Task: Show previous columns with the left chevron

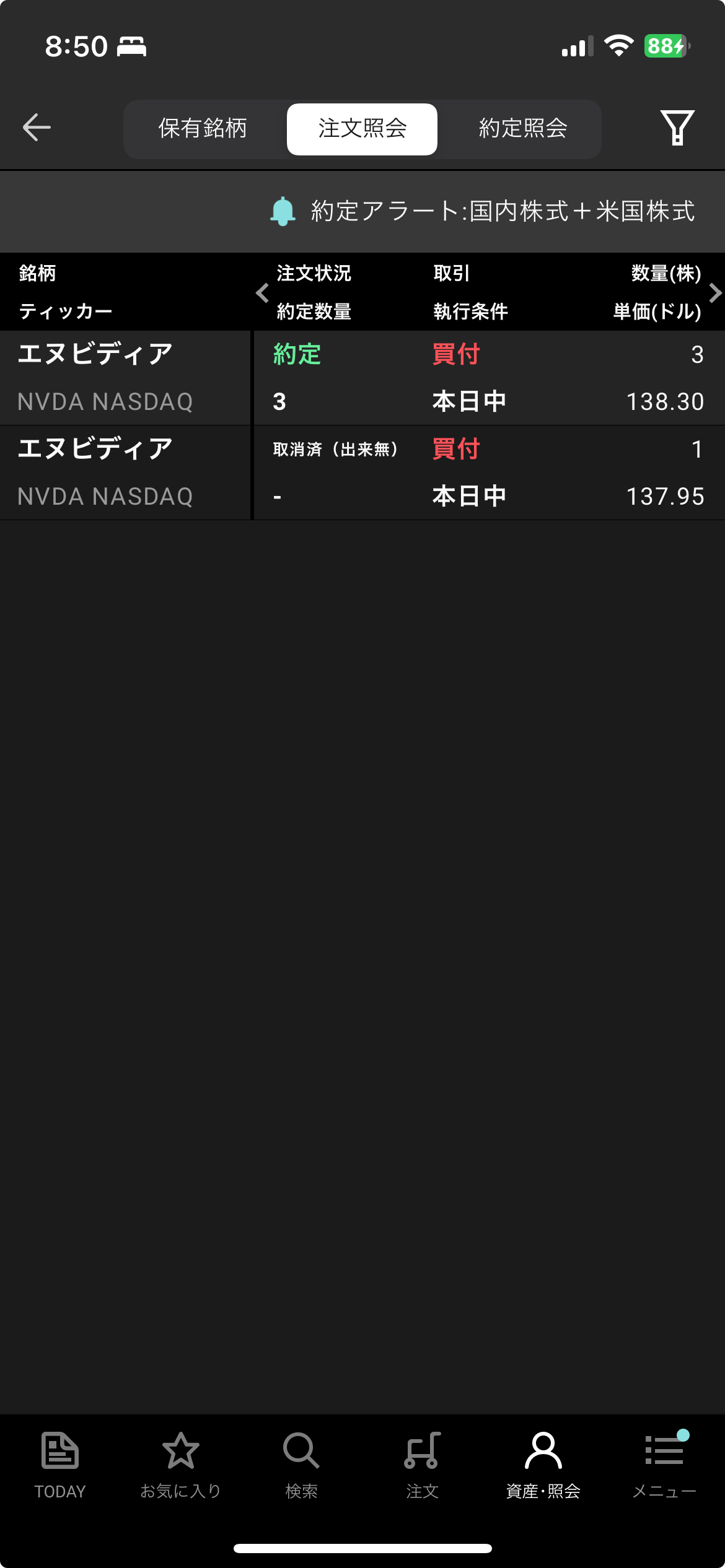Action: click(x=262, y=292)
